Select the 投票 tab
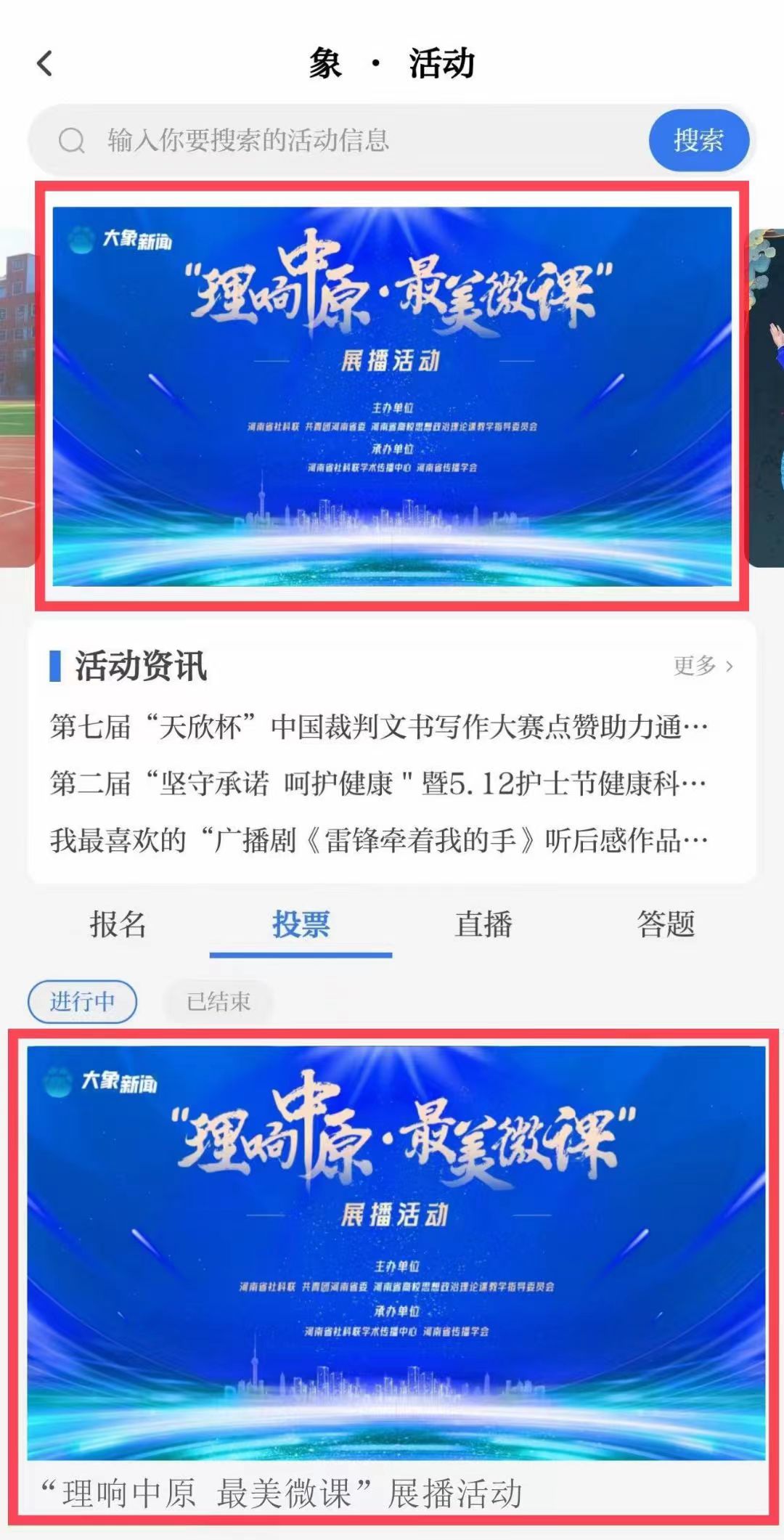 301,925
